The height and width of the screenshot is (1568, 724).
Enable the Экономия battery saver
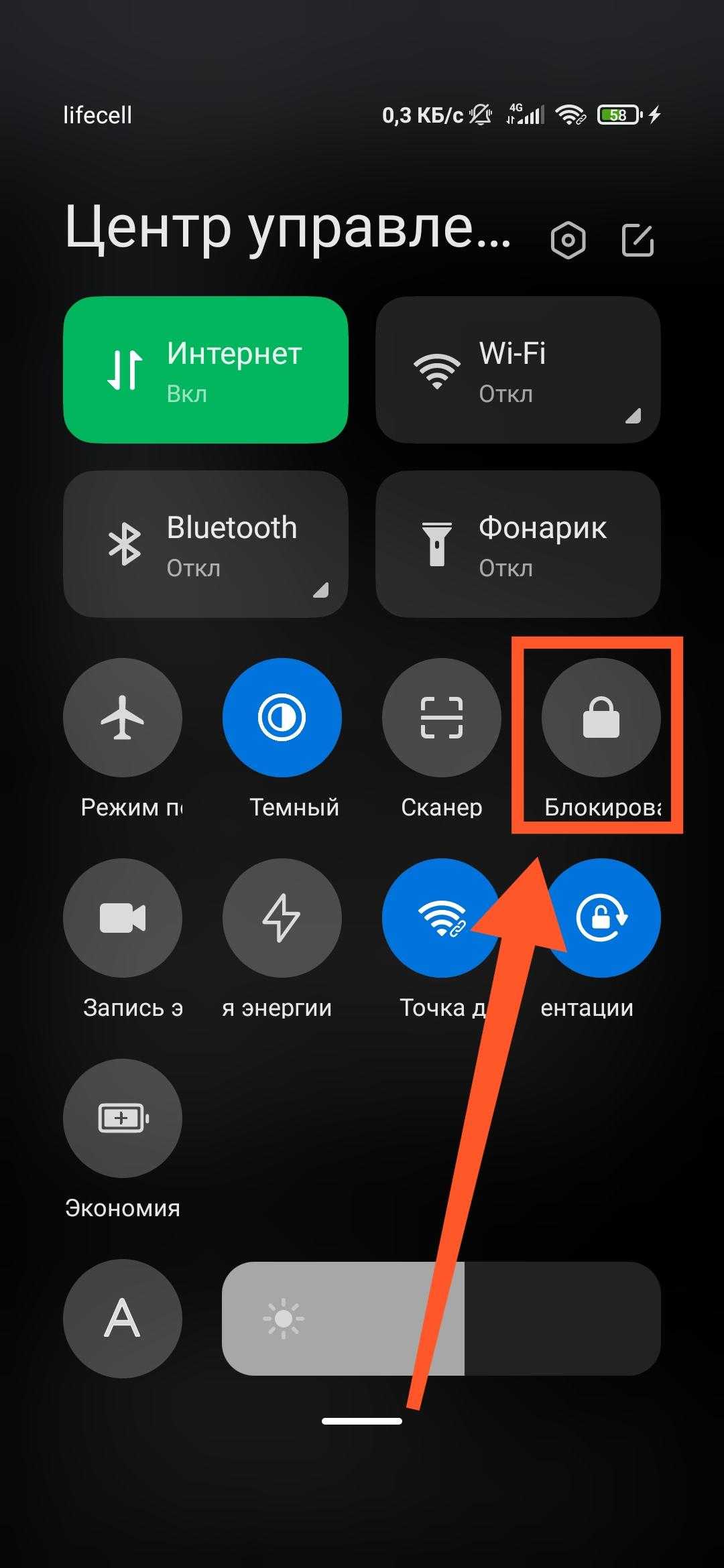coord(123,1118)
